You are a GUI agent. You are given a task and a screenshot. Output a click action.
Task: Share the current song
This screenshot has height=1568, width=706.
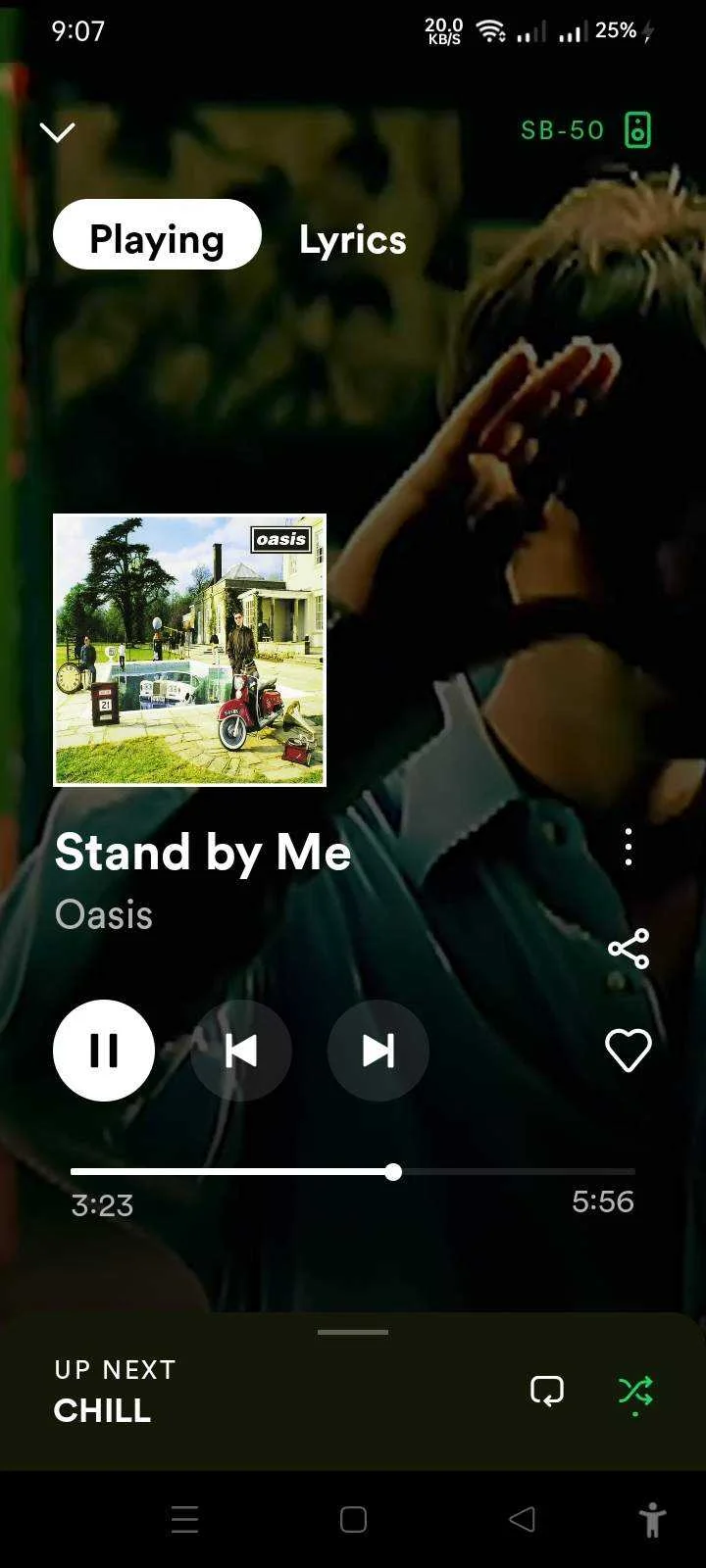click(629, 949)
